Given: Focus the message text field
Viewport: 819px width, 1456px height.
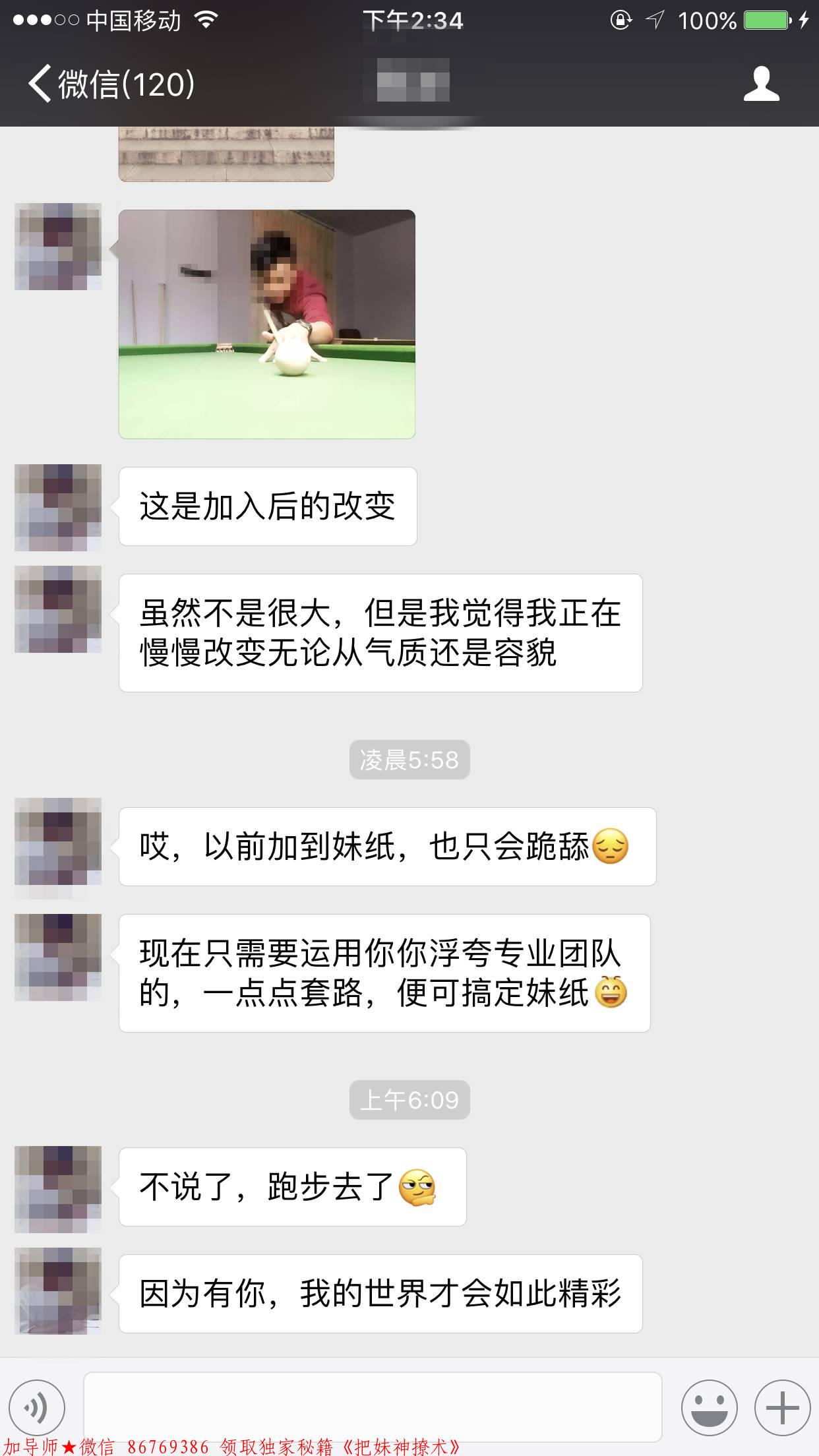Looking at the screenshot, I should point(373,1407).
